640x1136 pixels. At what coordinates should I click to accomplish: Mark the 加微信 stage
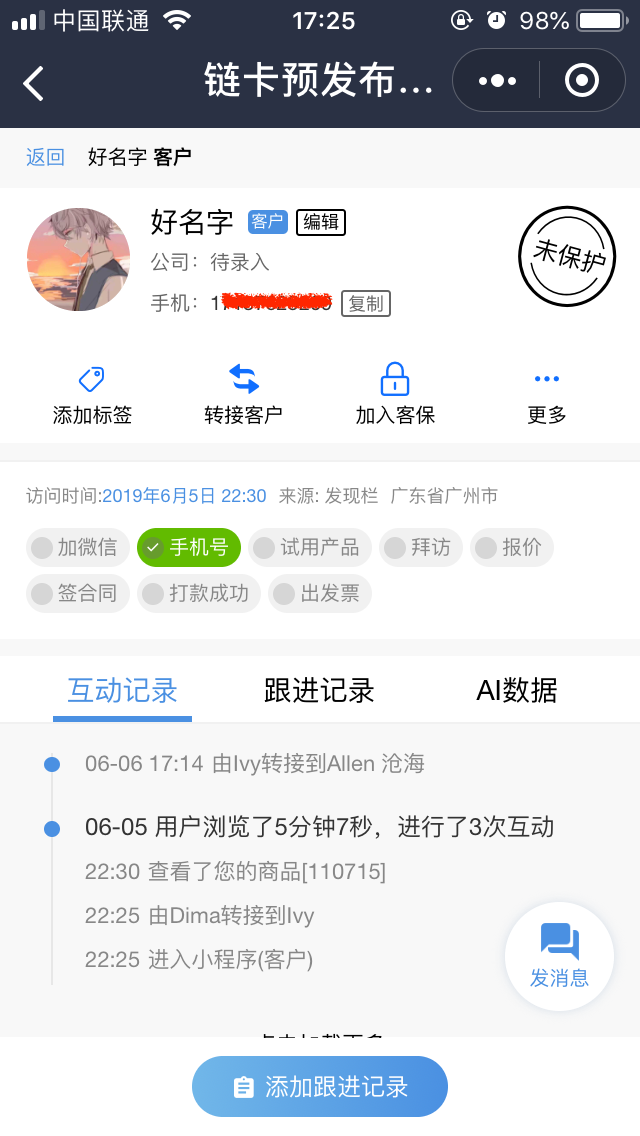[77, 547]
